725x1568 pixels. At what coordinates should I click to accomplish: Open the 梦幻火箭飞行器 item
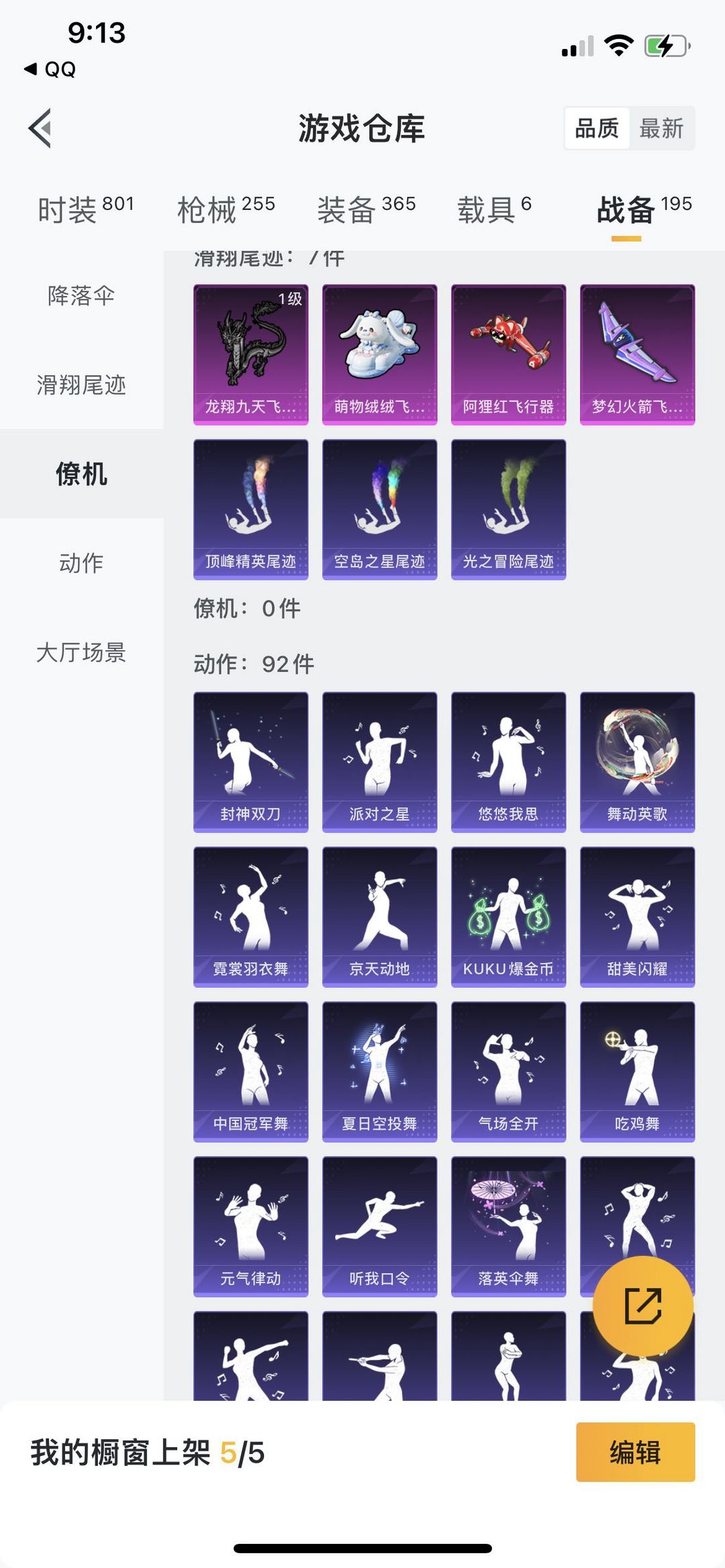coord(635,354)
